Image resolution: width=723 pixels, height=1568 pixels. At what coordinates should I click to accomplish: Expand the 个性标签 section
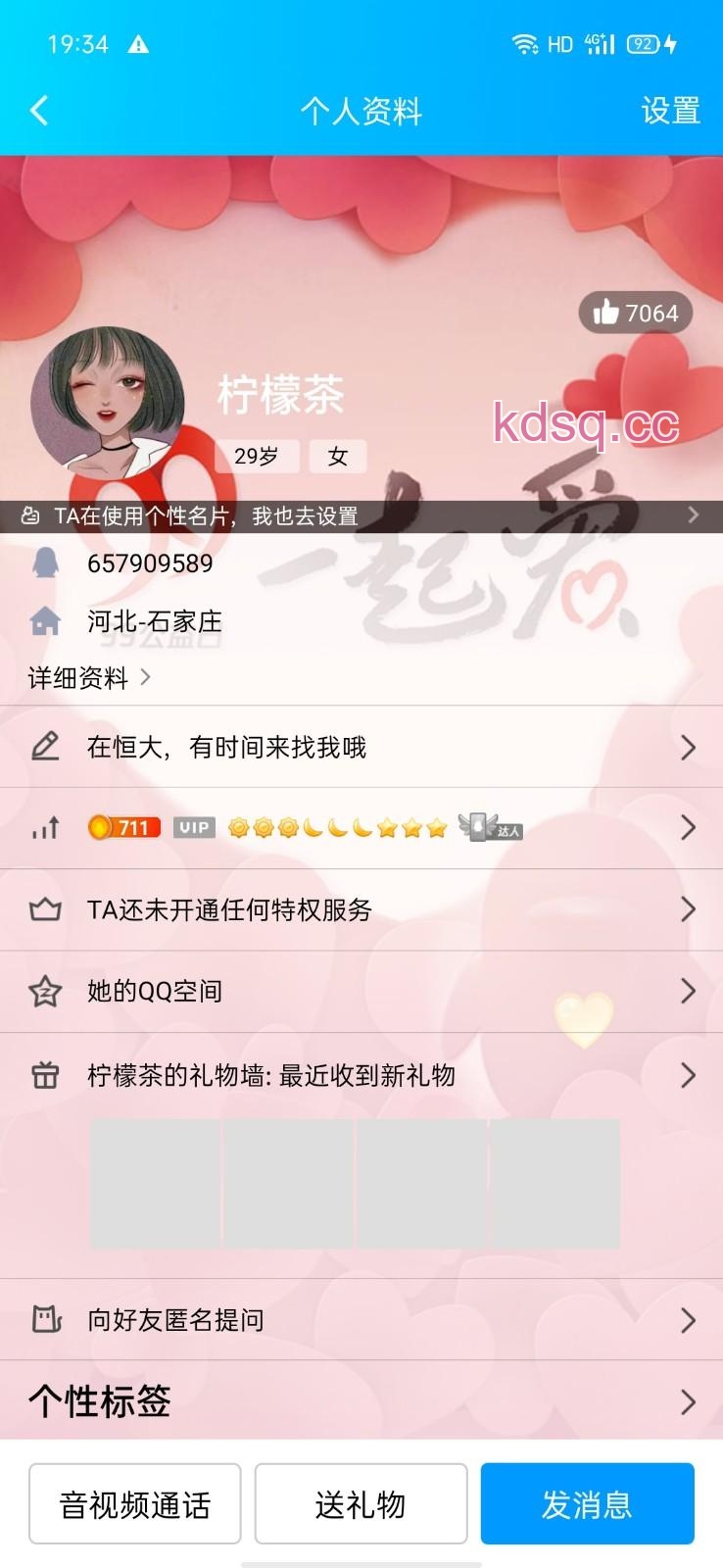361,1401
